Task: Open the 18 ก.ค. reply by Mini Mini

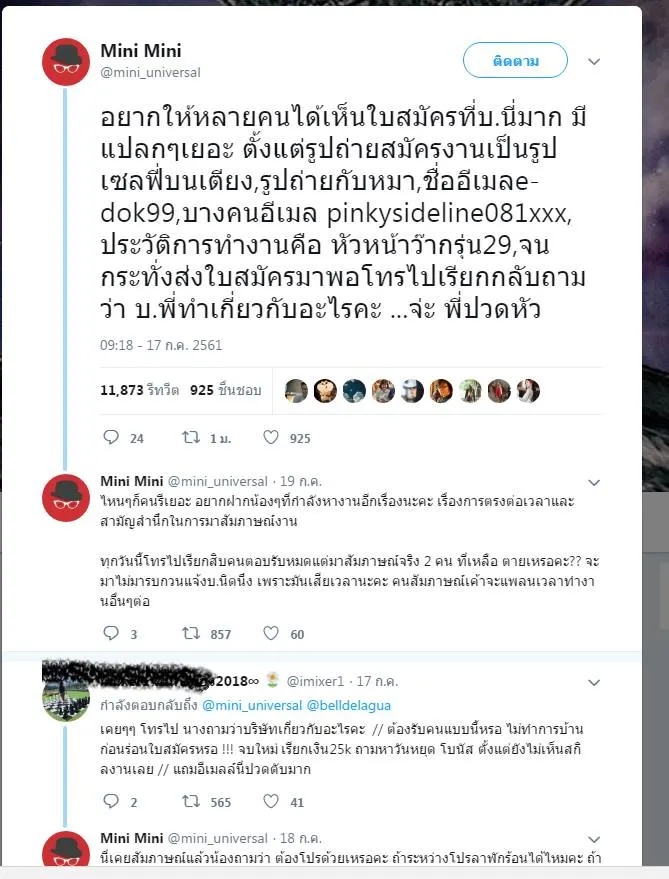Action: tap(302, 836)
